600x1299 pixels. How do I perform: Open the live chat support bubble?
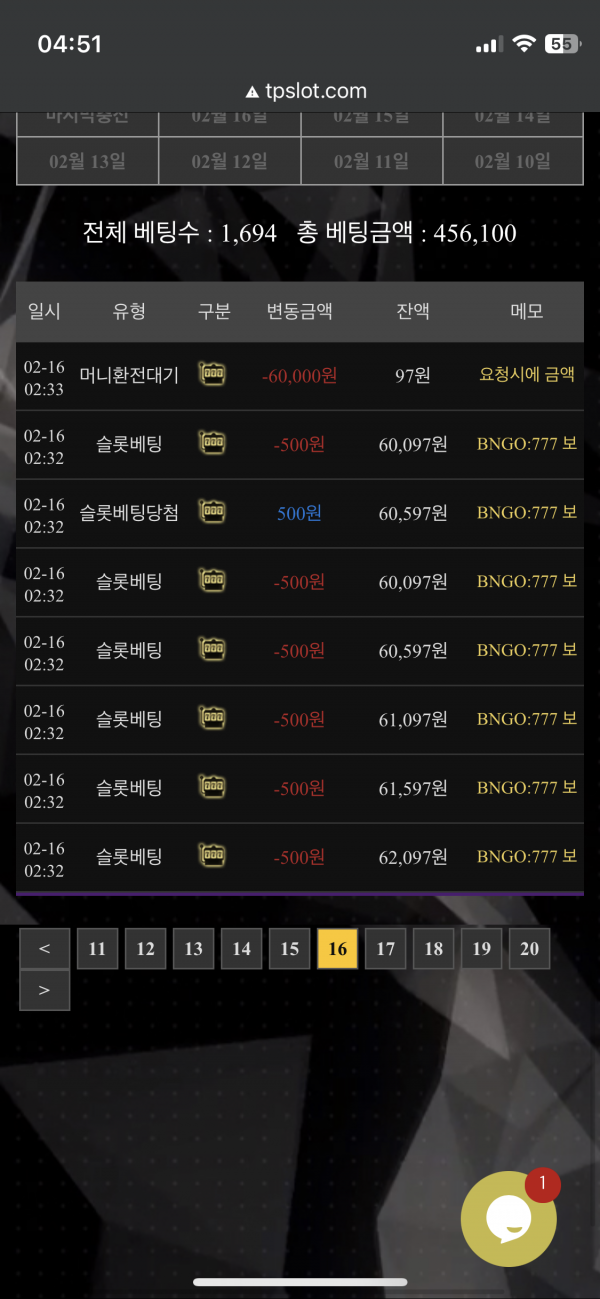[x=508, y=1218]
